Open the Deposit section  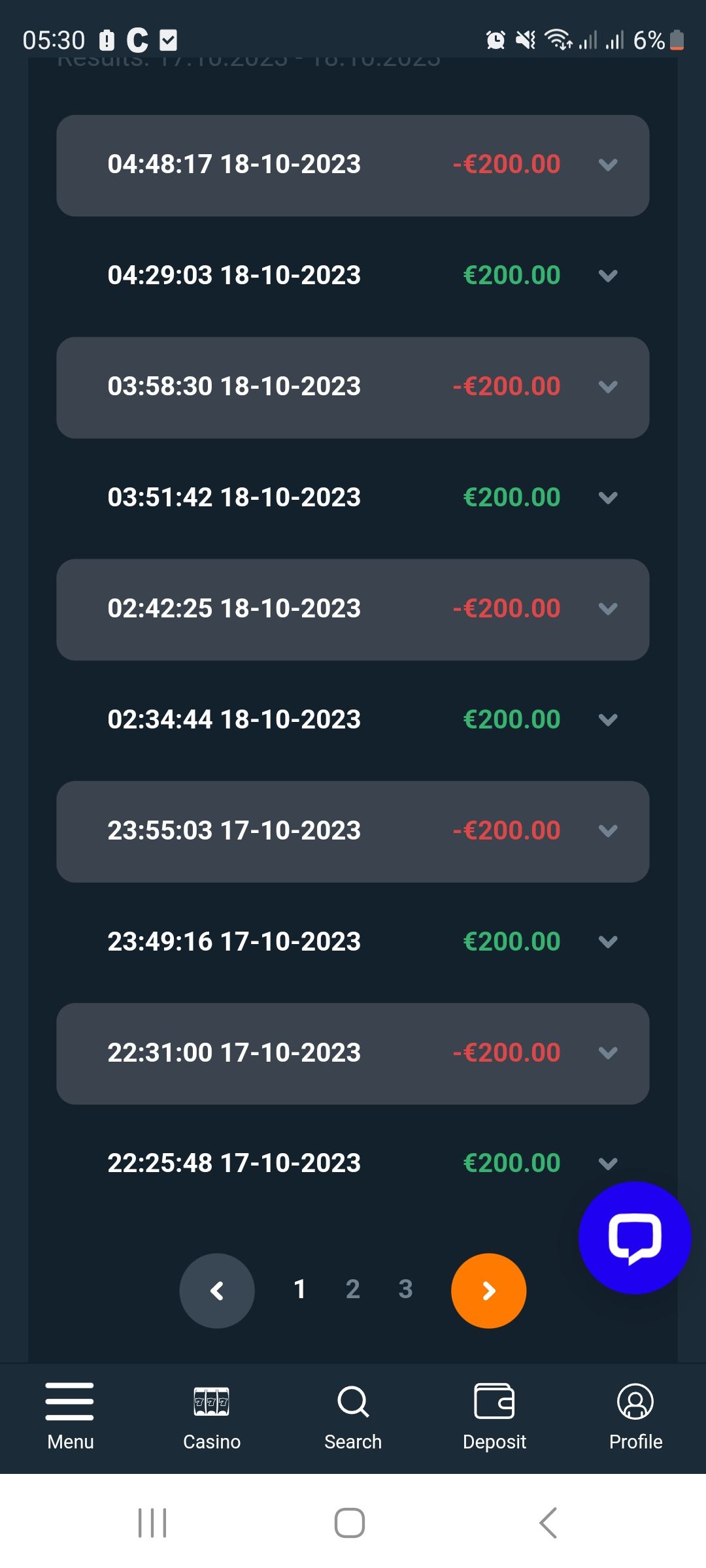click(x=494, y=1415)
